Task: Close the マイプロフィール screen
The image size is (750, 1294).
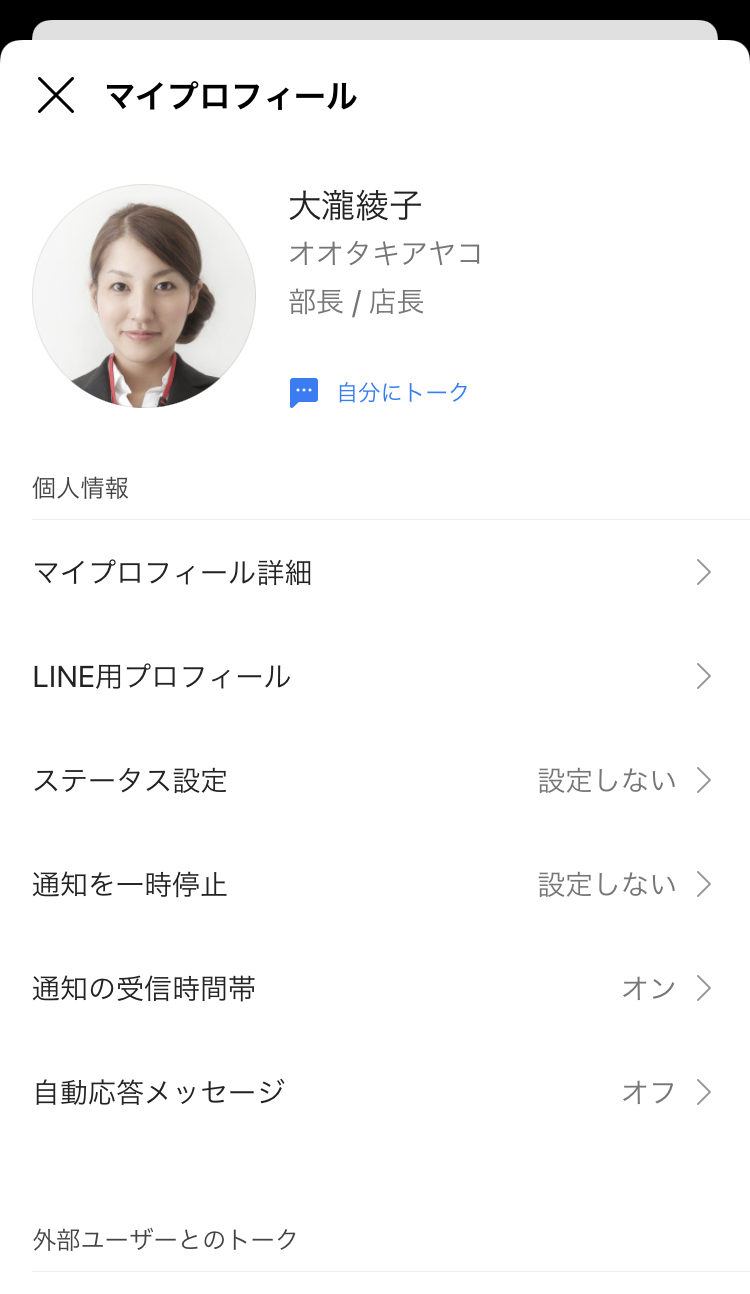Action: [56, 95]
